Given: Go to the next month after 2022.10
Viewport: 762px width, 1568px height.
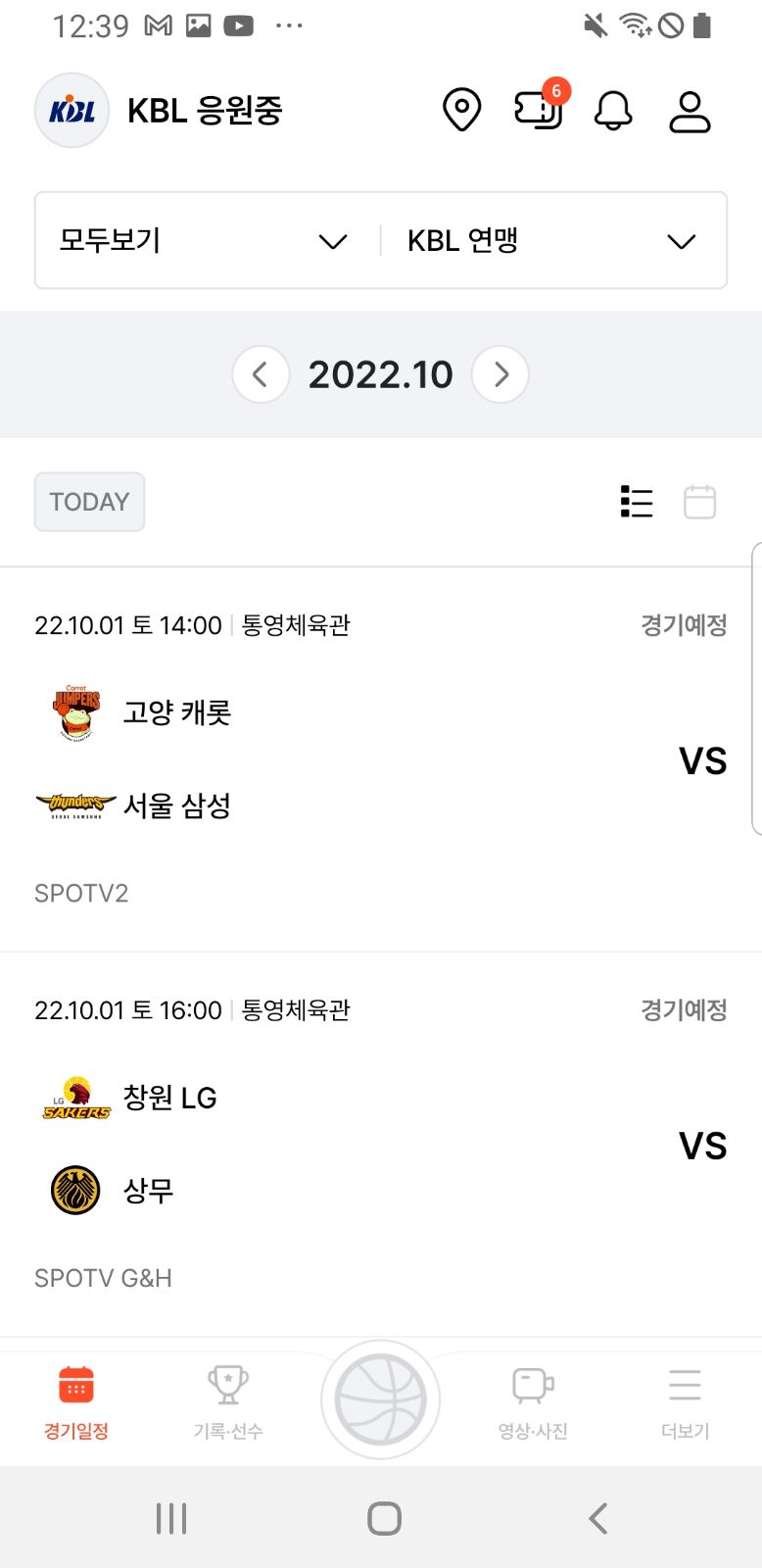Looking at the screenshot, I should pos(500,374).
